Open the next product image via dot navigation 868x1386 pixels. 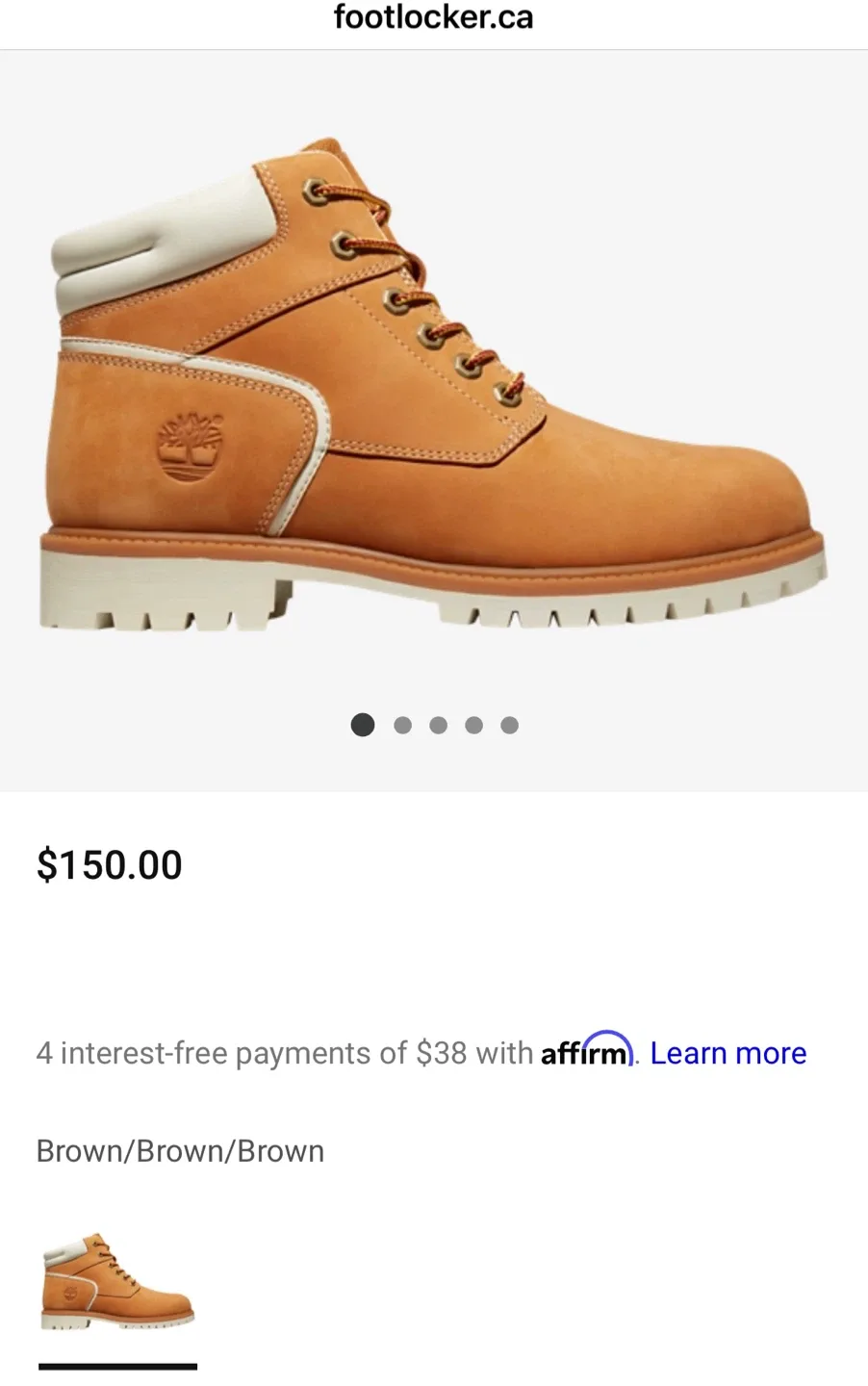(x=403, y=725)
